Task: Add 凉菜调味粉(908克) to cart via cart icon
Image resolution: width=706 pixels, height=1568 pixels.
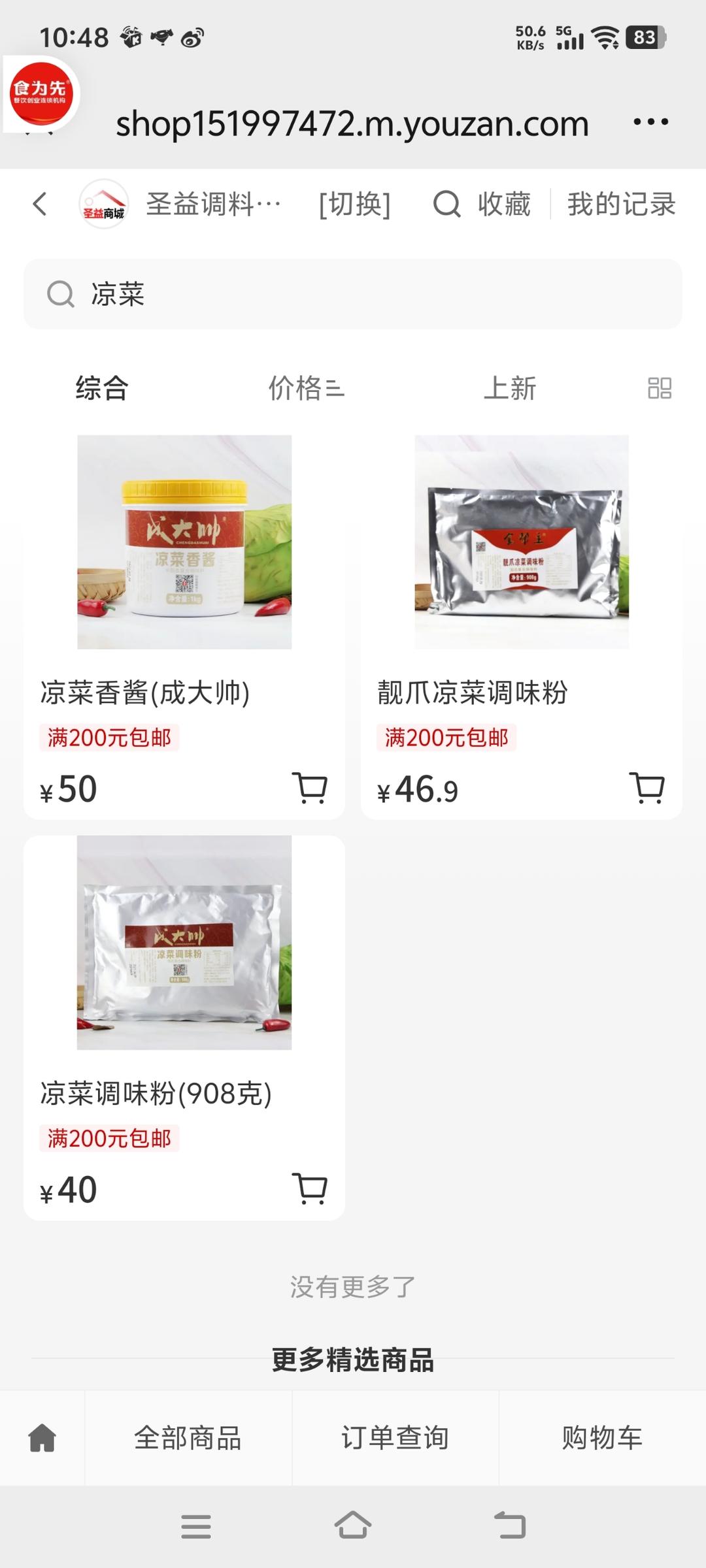Action: [310, 1189]
